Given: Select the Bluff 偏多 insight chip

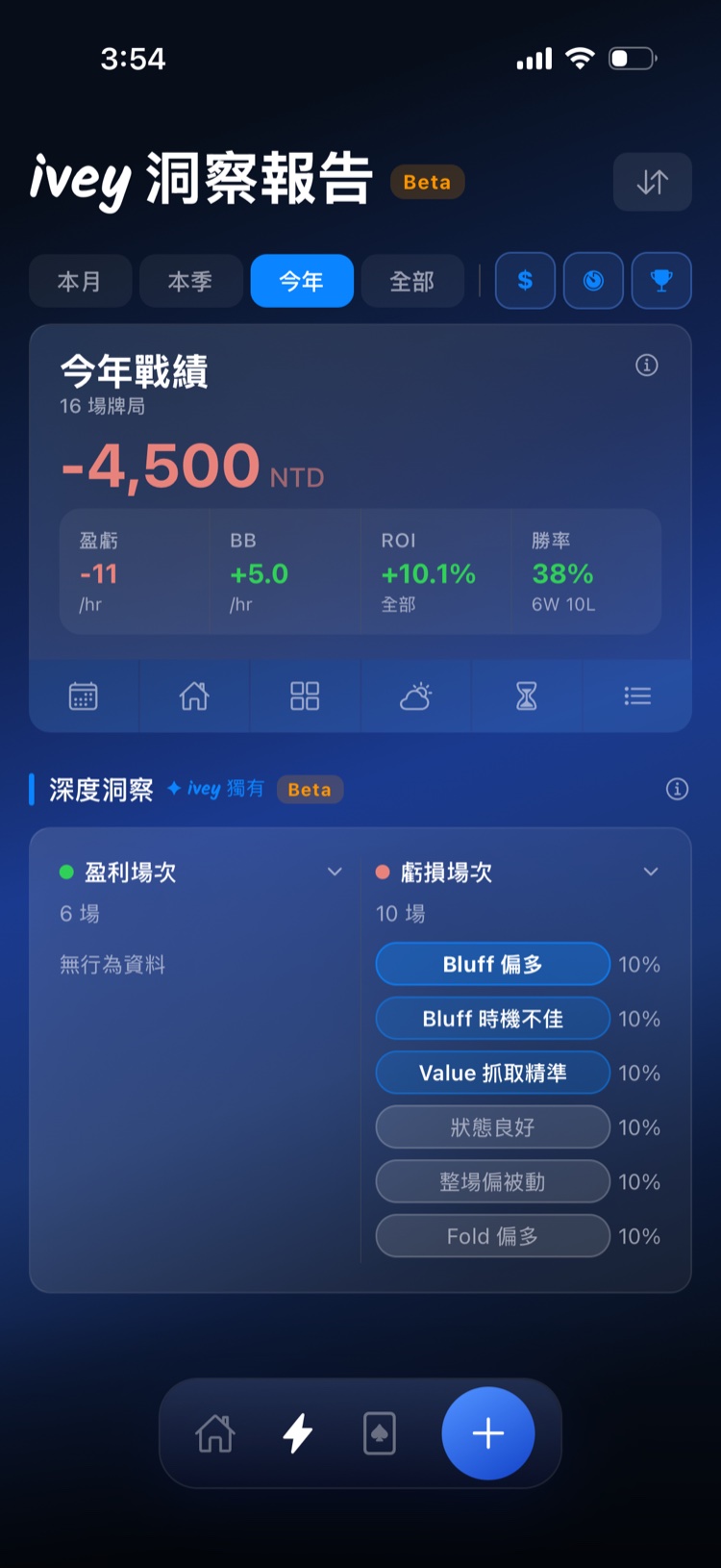Looking at the screenshot, I should 492,964.
